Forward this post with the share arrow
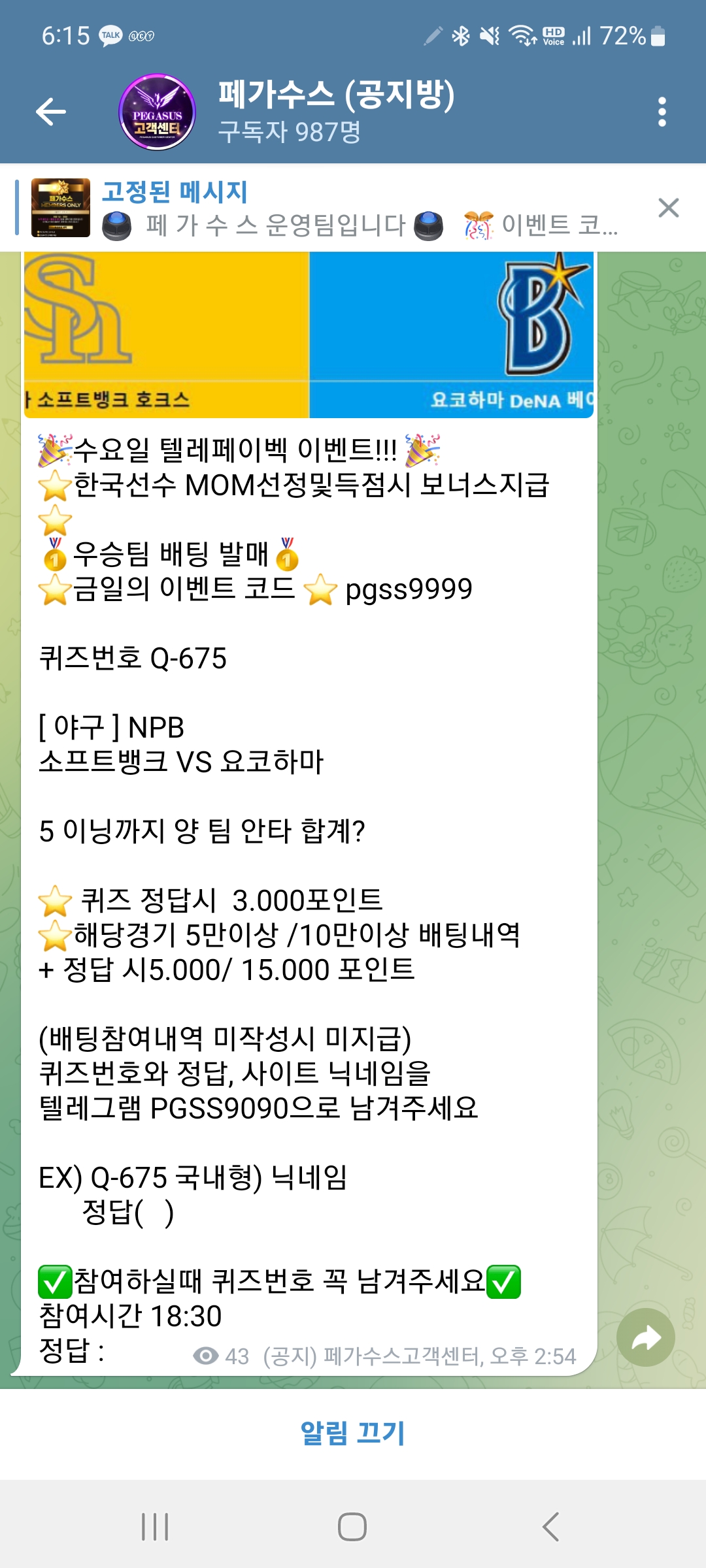This screenshot has width=706, height=1568. click(x=646, y=1337)
